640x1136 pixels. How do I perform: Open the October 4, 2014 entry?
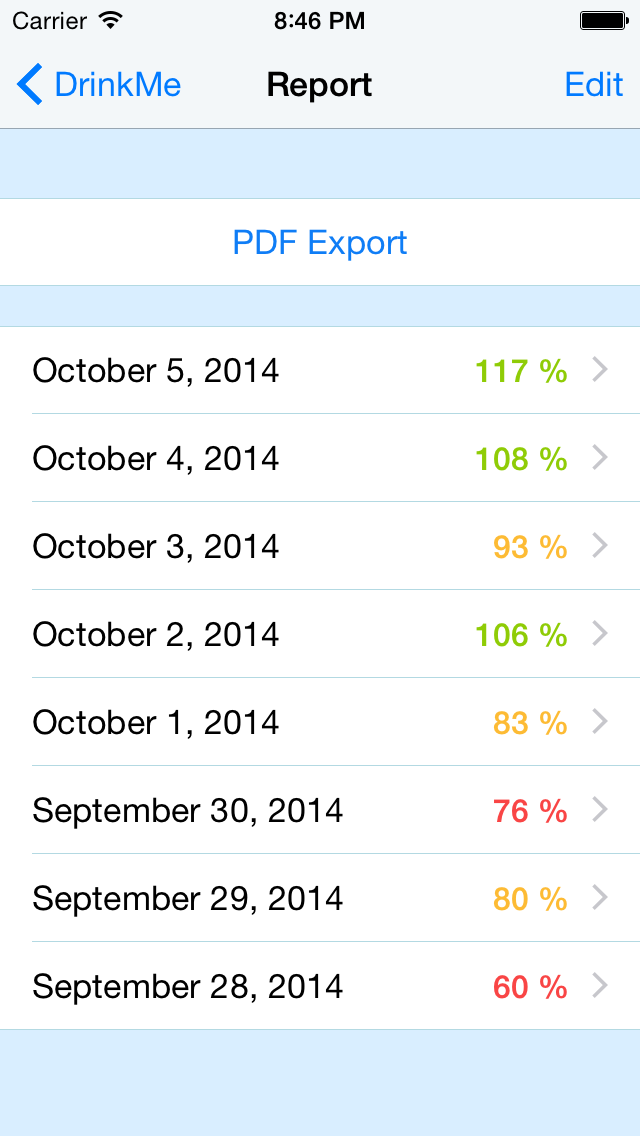point(320,458)
